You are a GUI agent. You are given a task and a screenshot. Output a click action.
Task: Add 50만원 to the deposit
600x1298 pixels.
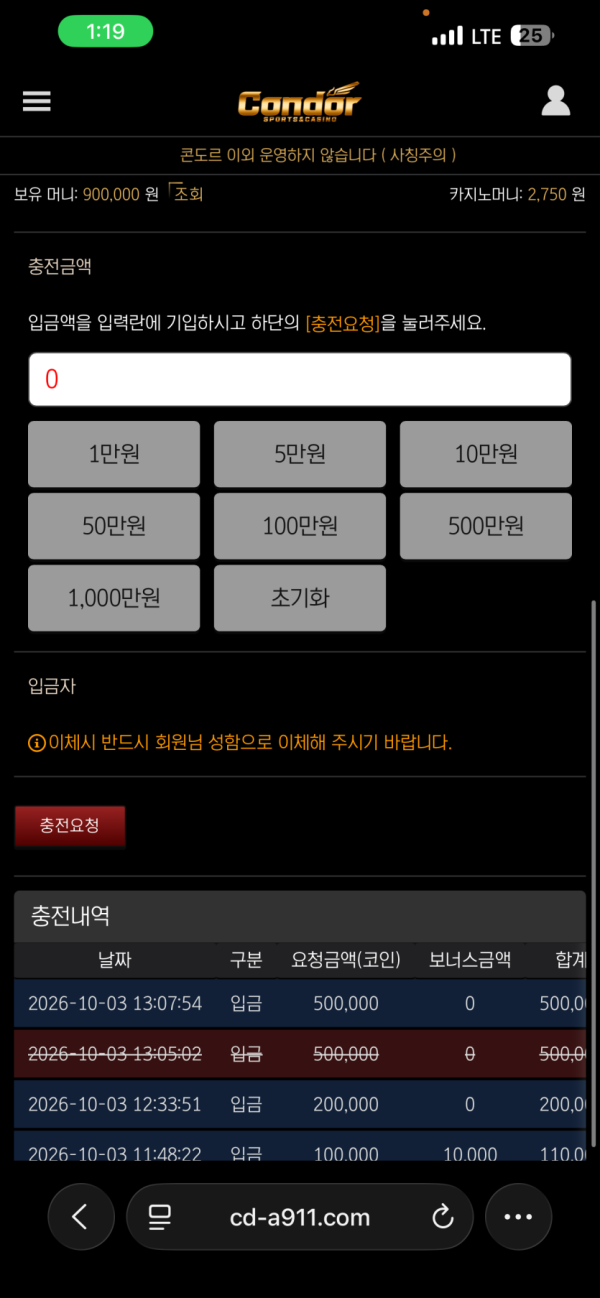click(114, 526)
